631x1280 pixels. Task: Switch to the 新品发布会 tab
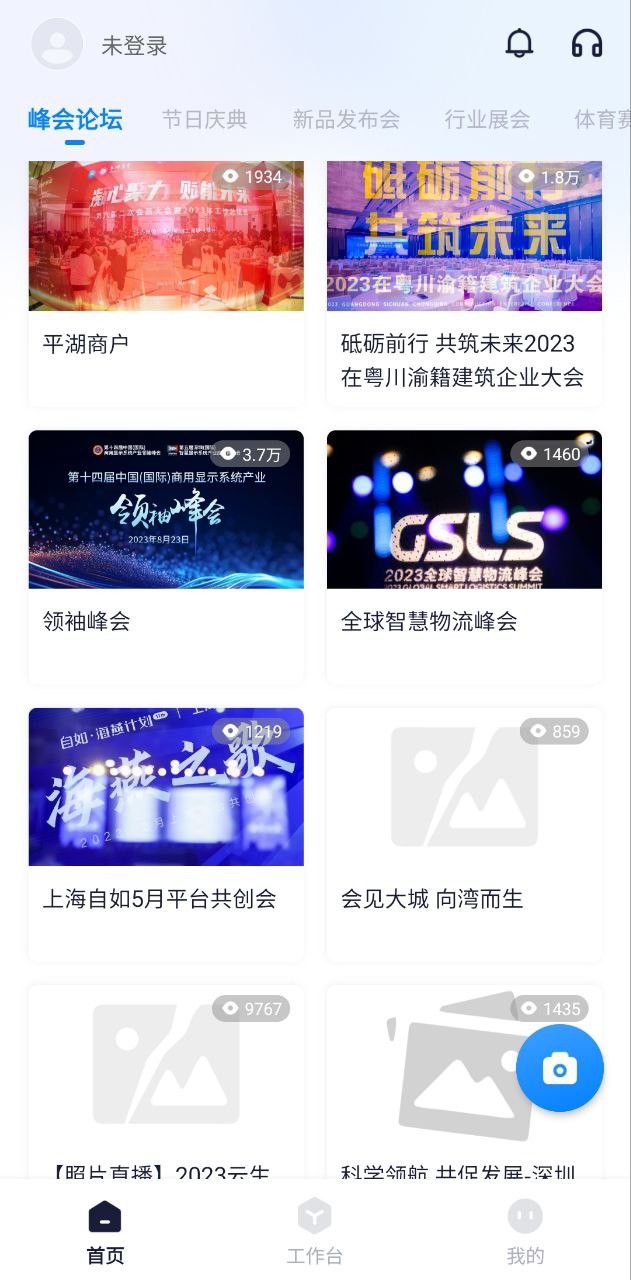click(x=346, y=120)
